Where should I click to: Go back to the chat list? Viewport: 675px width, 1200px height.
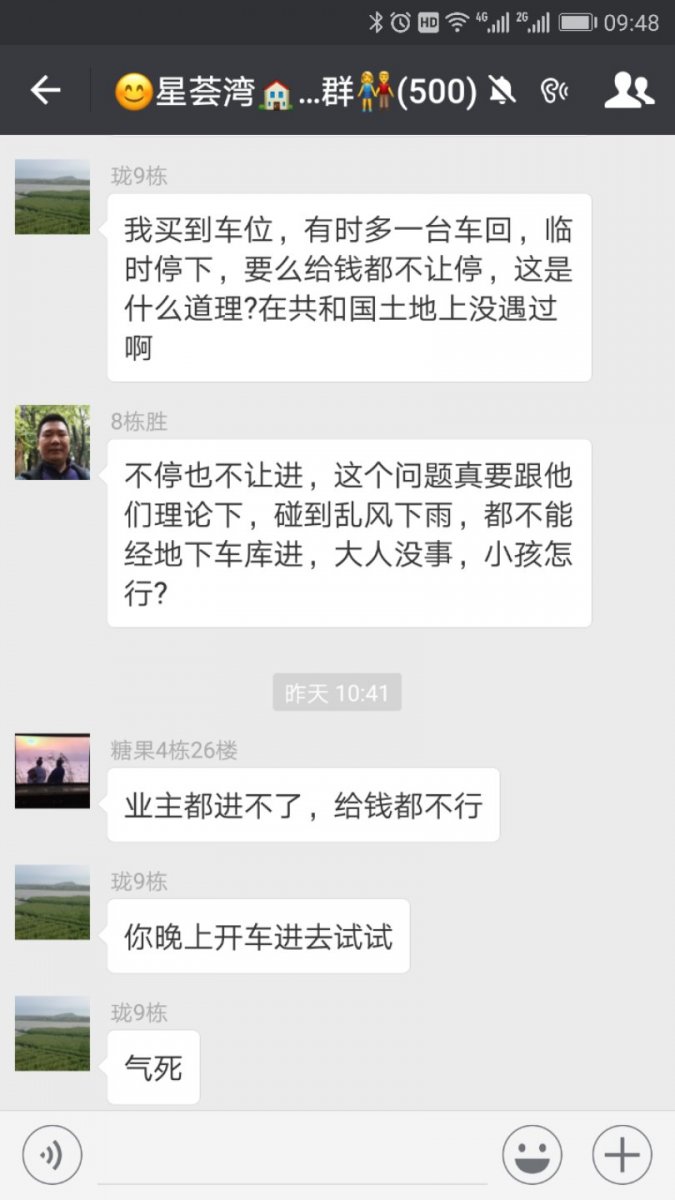(x=45, y=91)
